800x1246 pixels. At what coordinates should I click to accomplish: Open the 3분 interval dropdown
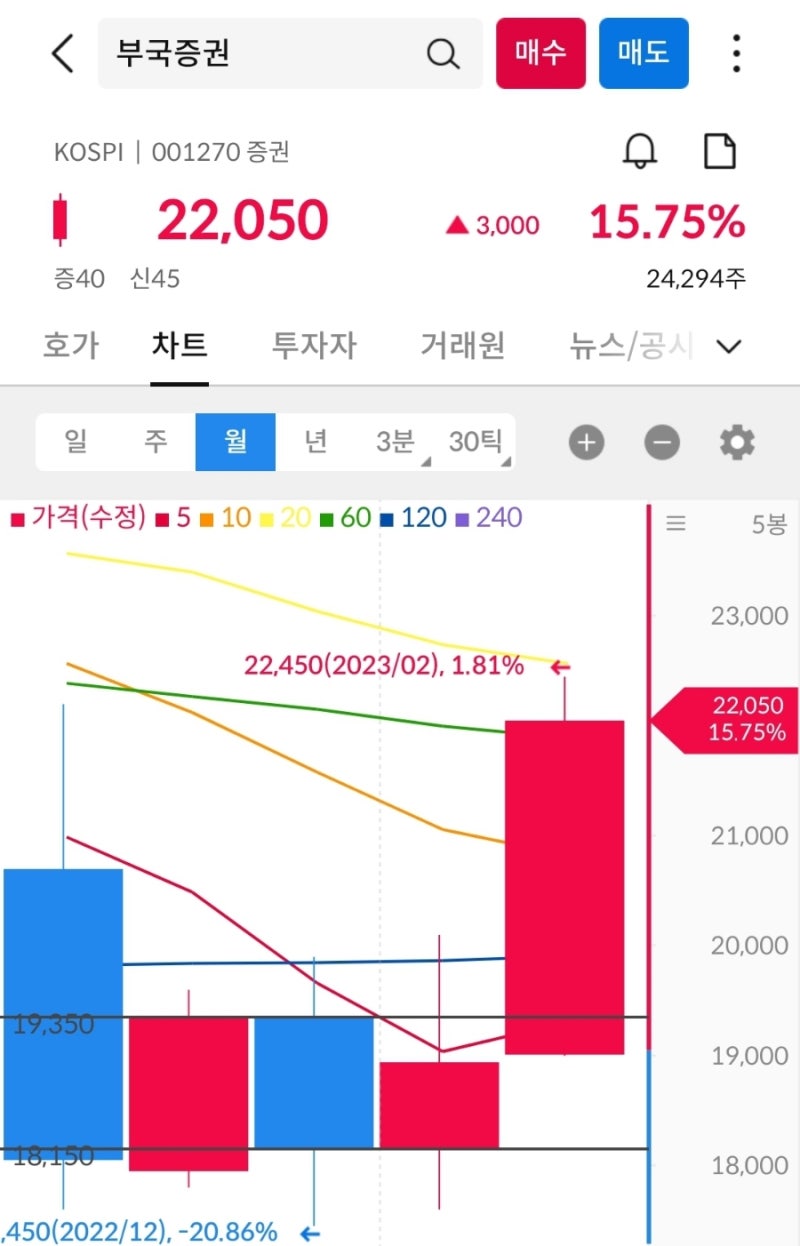tap(399, 442)
